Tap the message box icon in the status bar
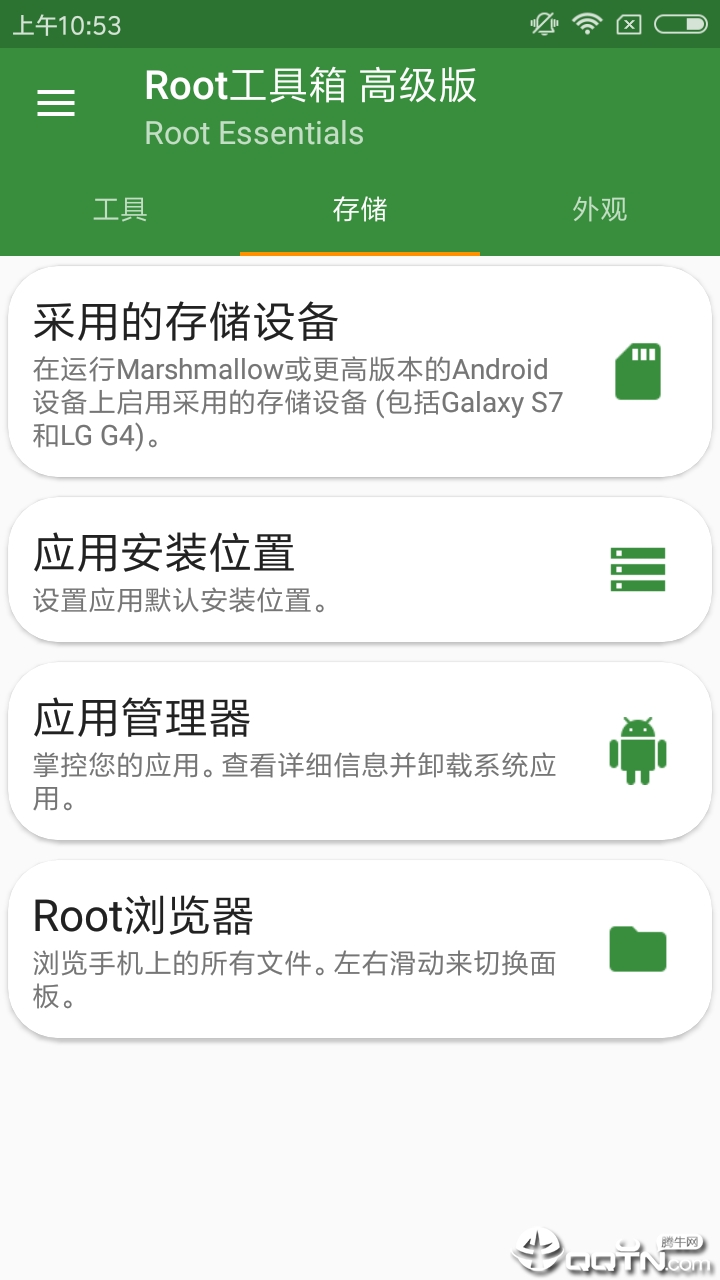Screen dimensions: 720x1280 [630, 25]
